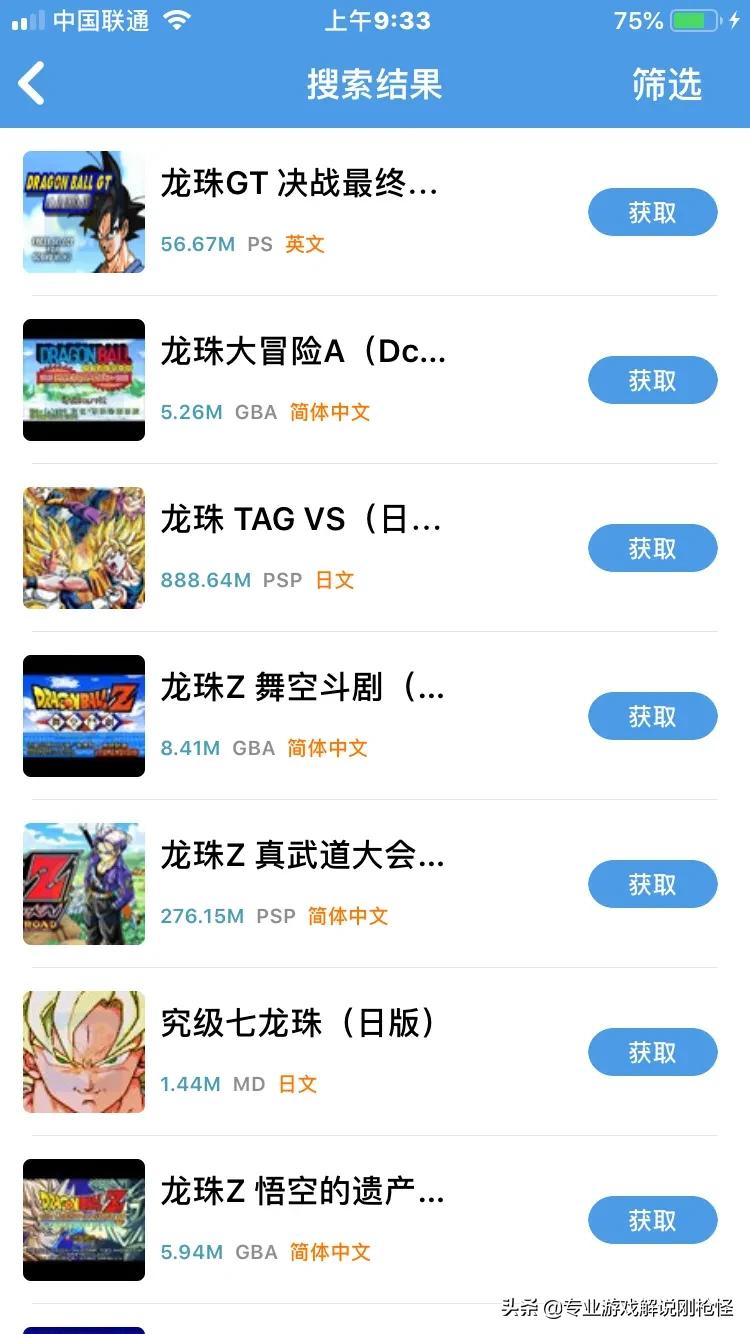This screenshot has width=750, height=1334.
Task: Open 龙珠GT 决战最终 search result
Action: [x=298, y=185]
